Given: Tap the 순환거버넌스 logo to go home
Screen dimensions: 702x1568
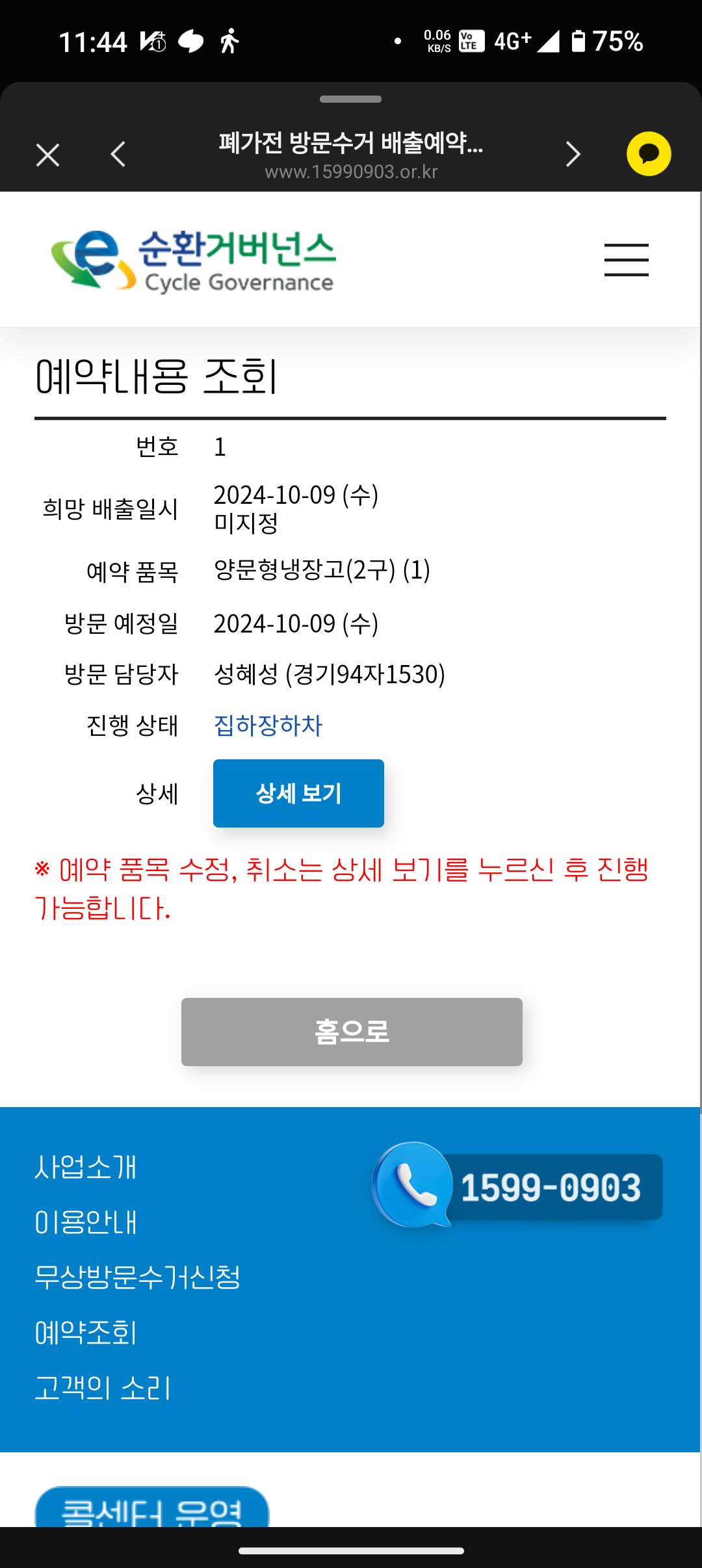Looking at the screenshot, I should [194, 260].
